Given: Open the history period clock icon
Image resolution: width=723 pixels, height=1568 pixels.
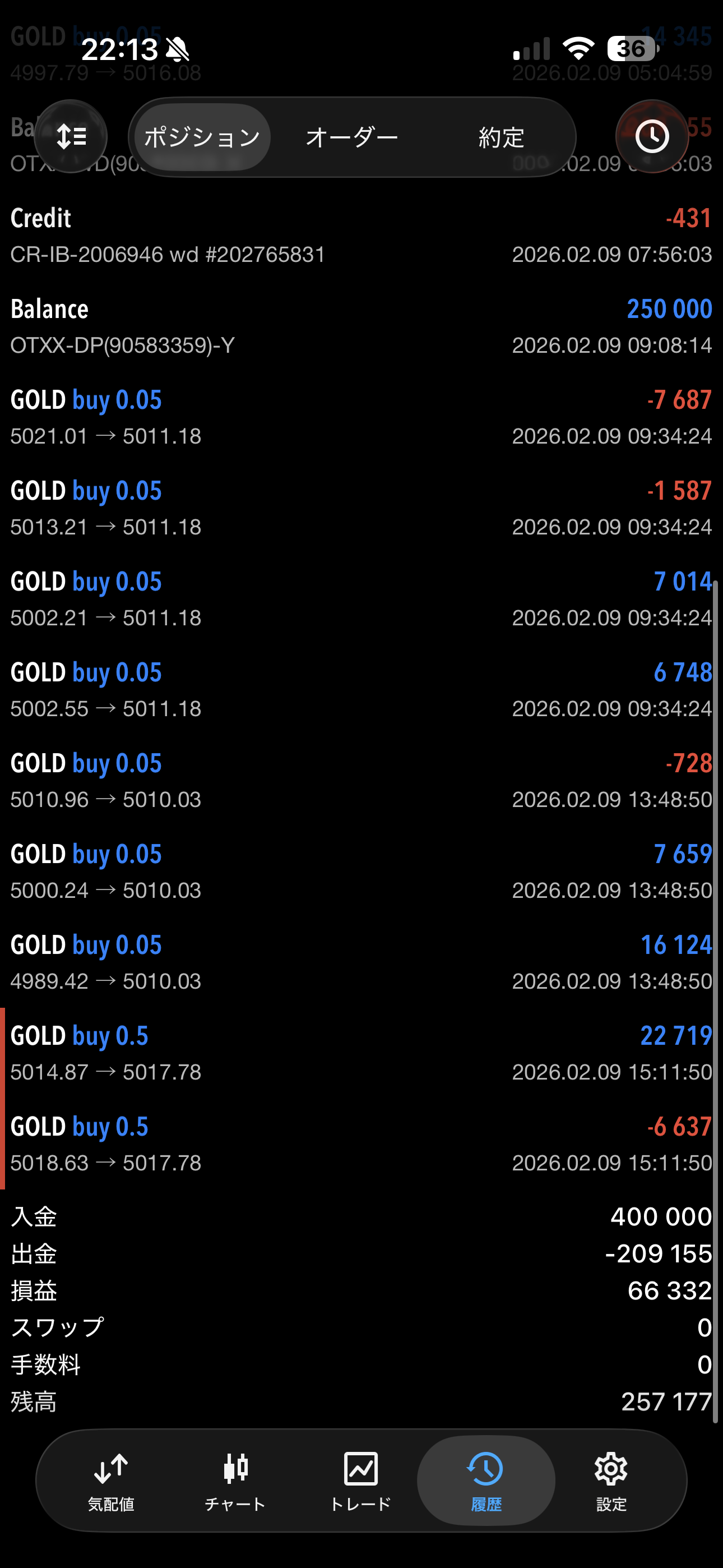Looking at the screenshot, I should click(652, 136).
